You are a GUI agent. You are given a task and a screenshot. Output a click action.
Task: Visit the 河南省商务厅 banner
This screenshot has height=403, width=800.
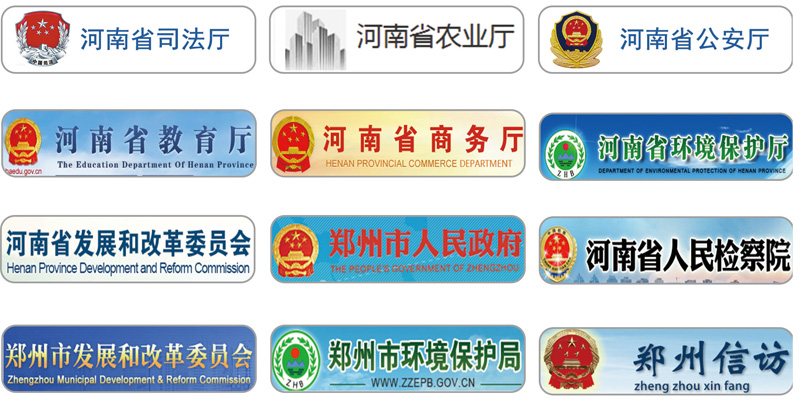[397, 144]
